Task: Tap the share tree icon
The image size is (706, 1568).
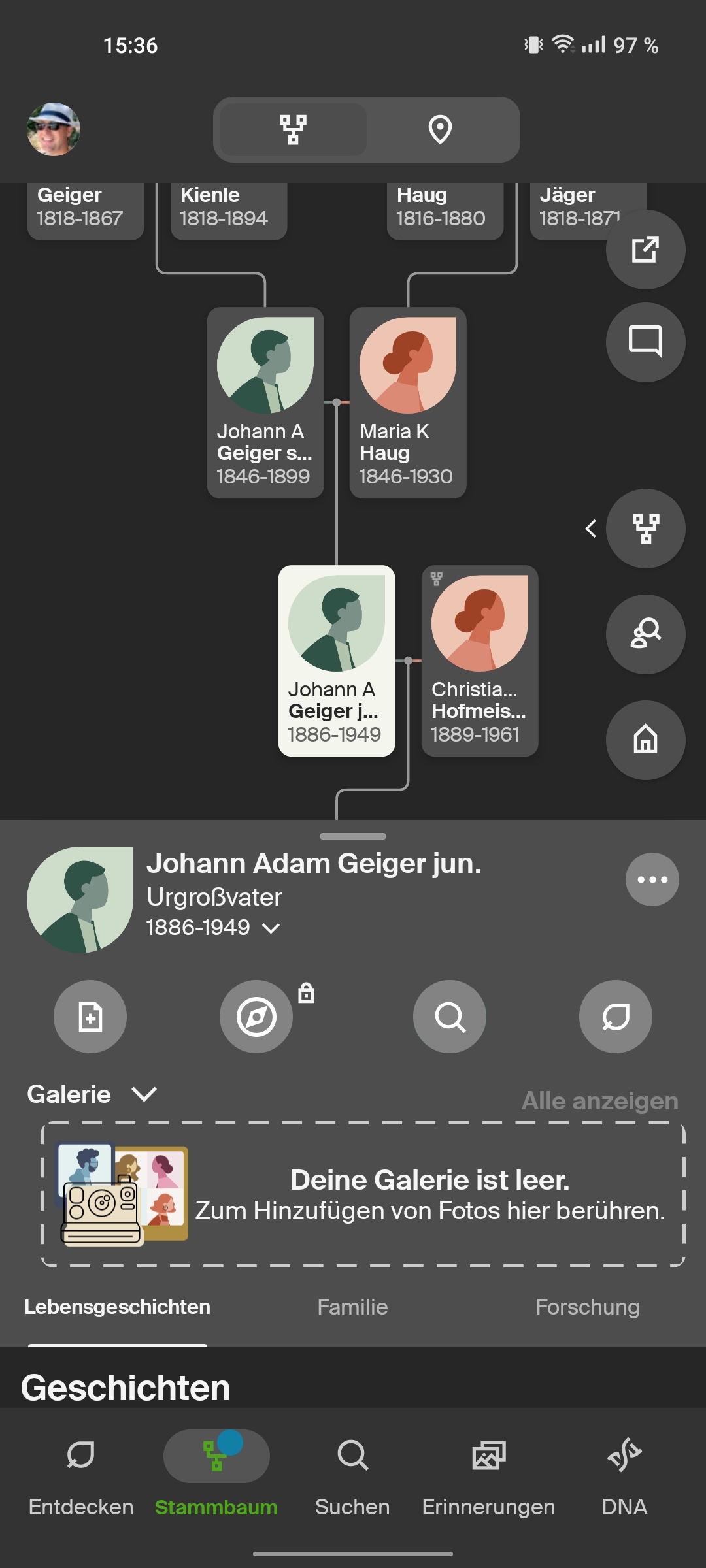Action: [645, 250]
